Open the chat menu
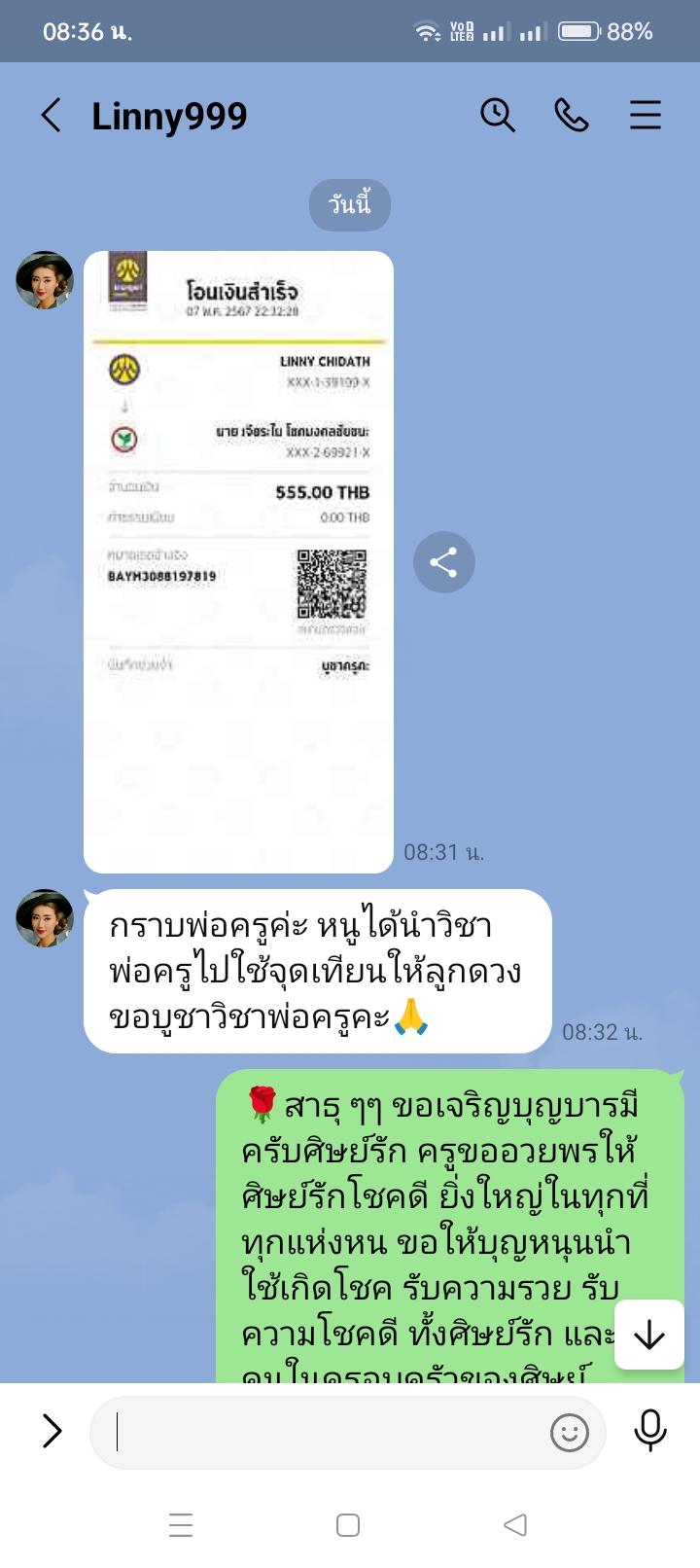Image resolution: width=700 pixels, height=1568 pixels. (645, 116)
